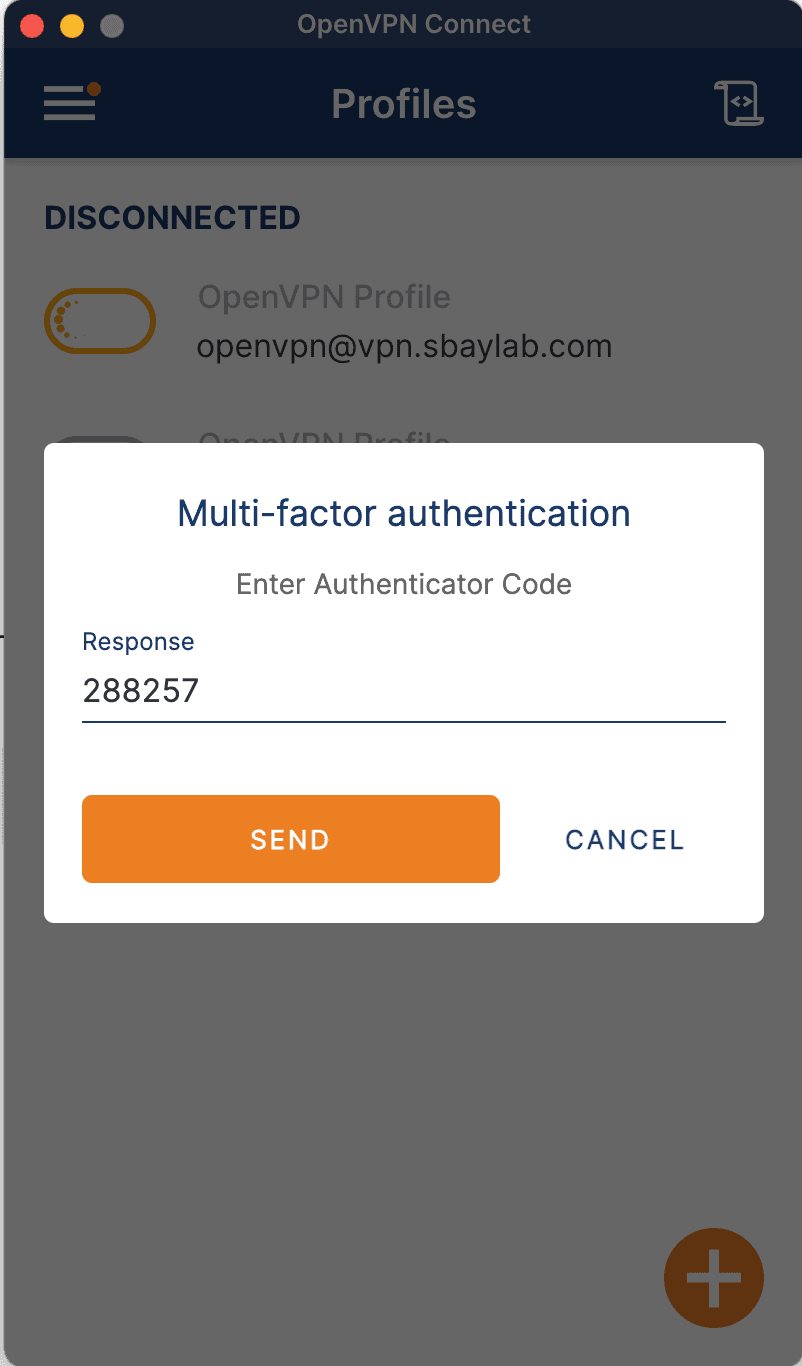
Task: Open the hamburger drawer menu
Action: point(70,103)
